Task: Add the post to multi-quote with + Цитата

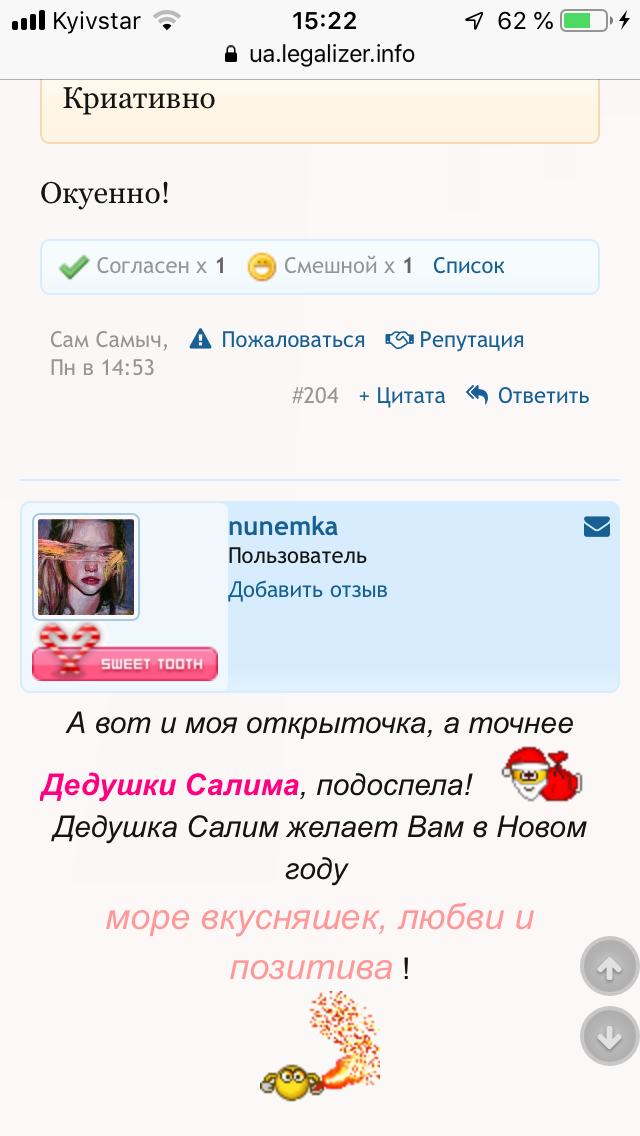Action: coord(402,396)
